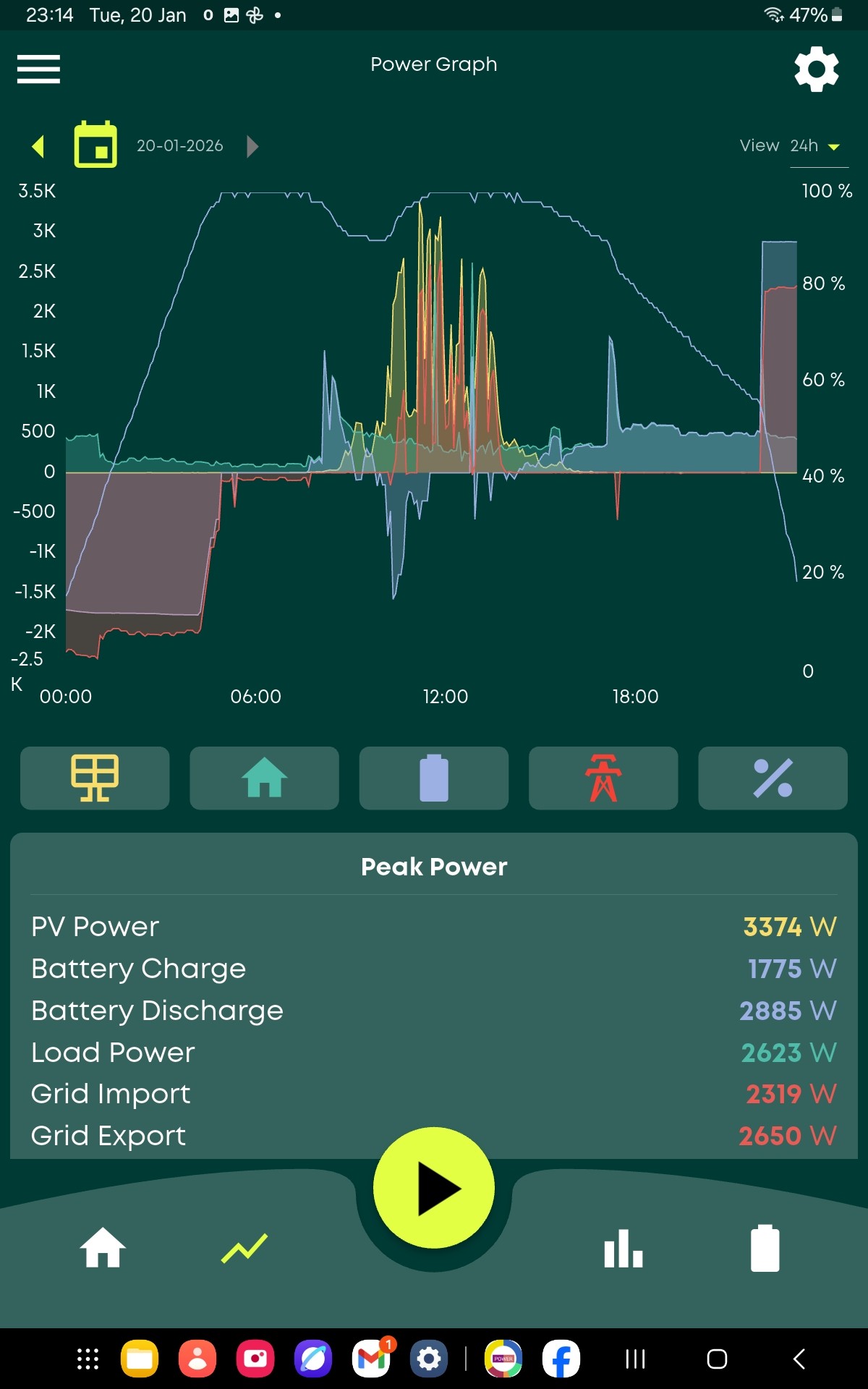Expand the View 24h dropdown
Image resolution: width=868 pixels, height=1389 pixels.
click(x=815, y=146)
